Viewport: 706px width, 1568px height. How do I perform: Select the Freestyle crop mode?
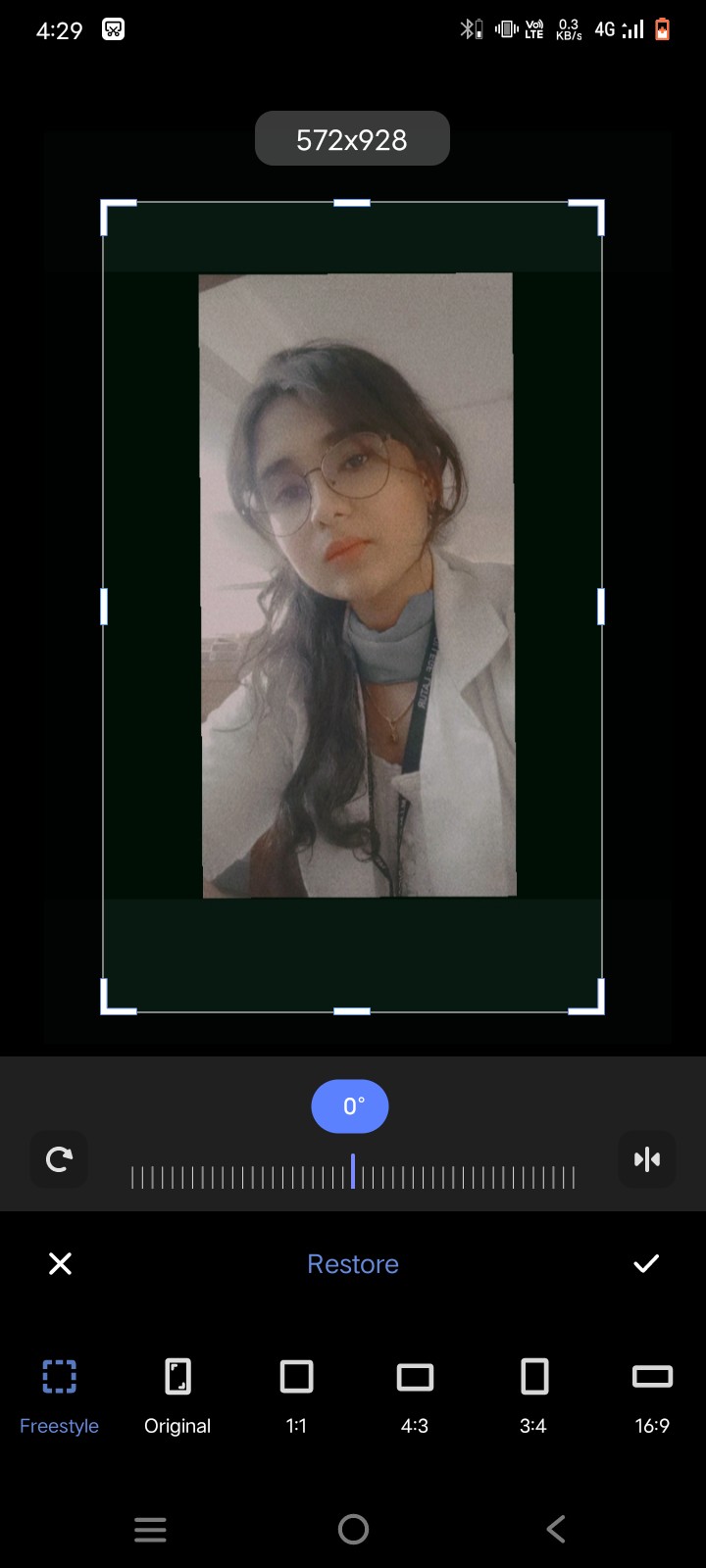[x=59, y=1396]
